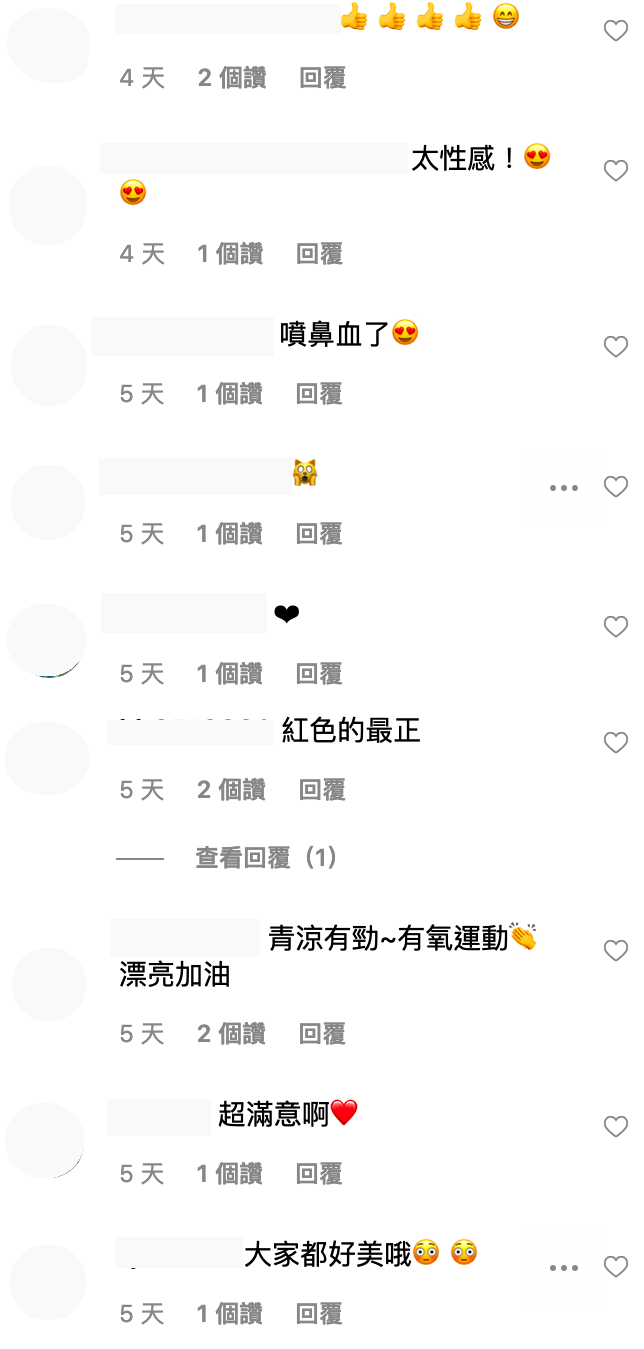Screen dimensions: 644x1349
Task: Reply to the 紅色的最正 comment
Action: pos(322,790)
